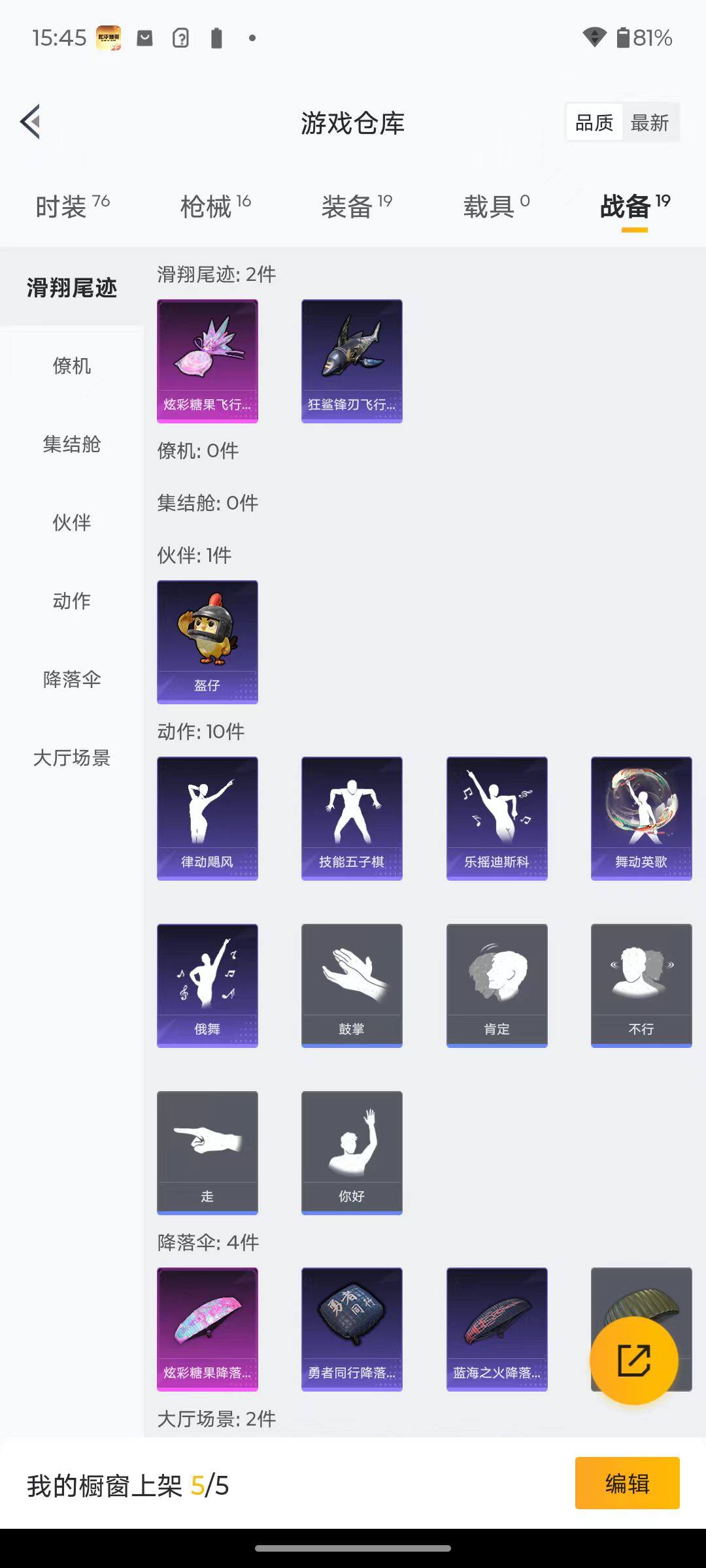Switch to the 时装 tab
Viewport: 706px width, 1568px height.
[x=72, y=207]
